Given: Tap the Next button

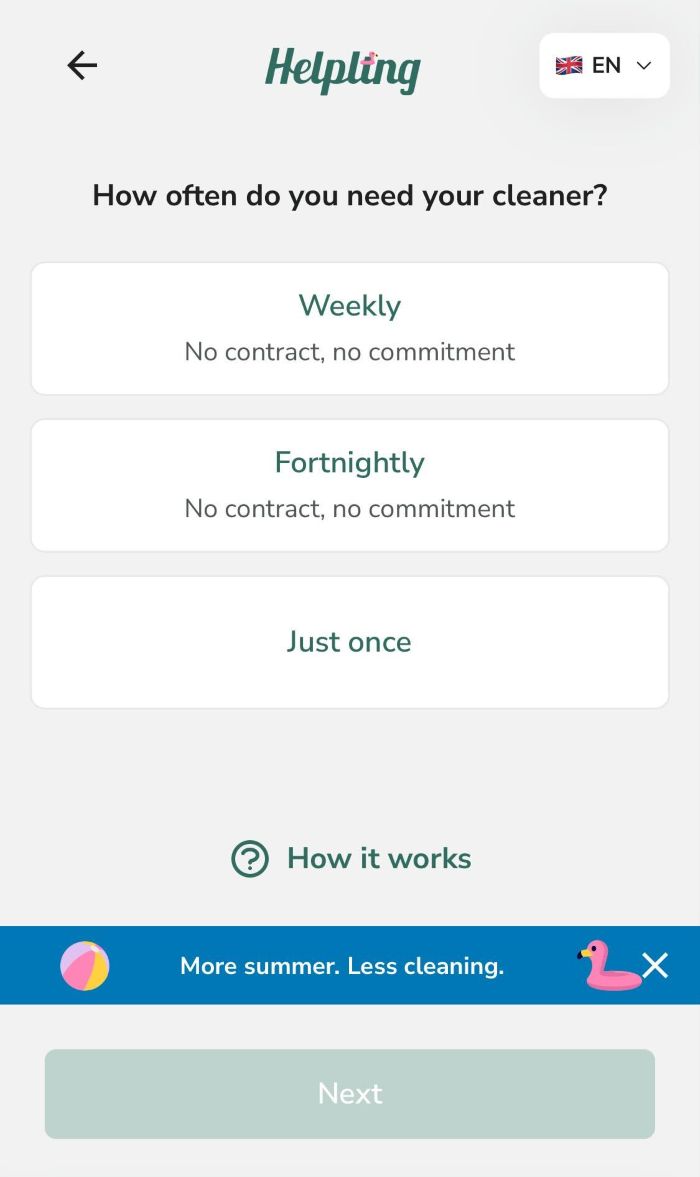Looking at the screenshot, I should tap(350, 1093).
